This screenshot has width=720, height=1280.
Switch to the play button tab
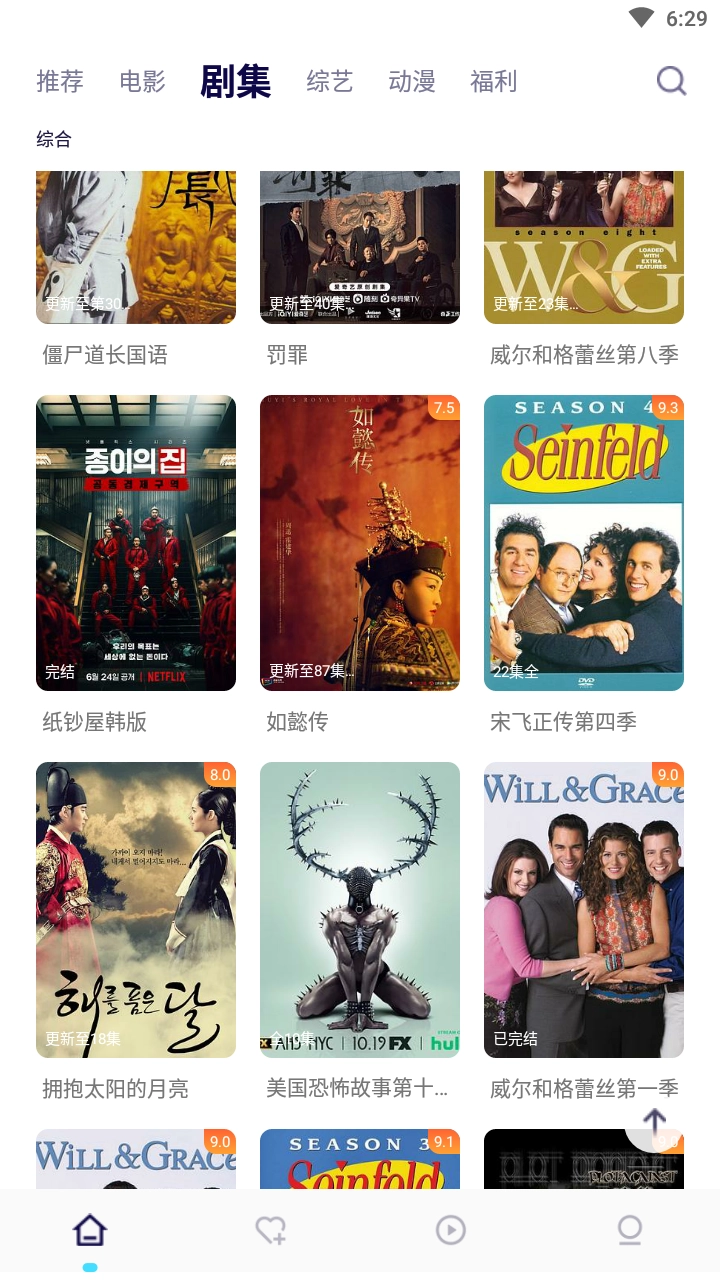pyautogui.click(x=451, y=1229)
